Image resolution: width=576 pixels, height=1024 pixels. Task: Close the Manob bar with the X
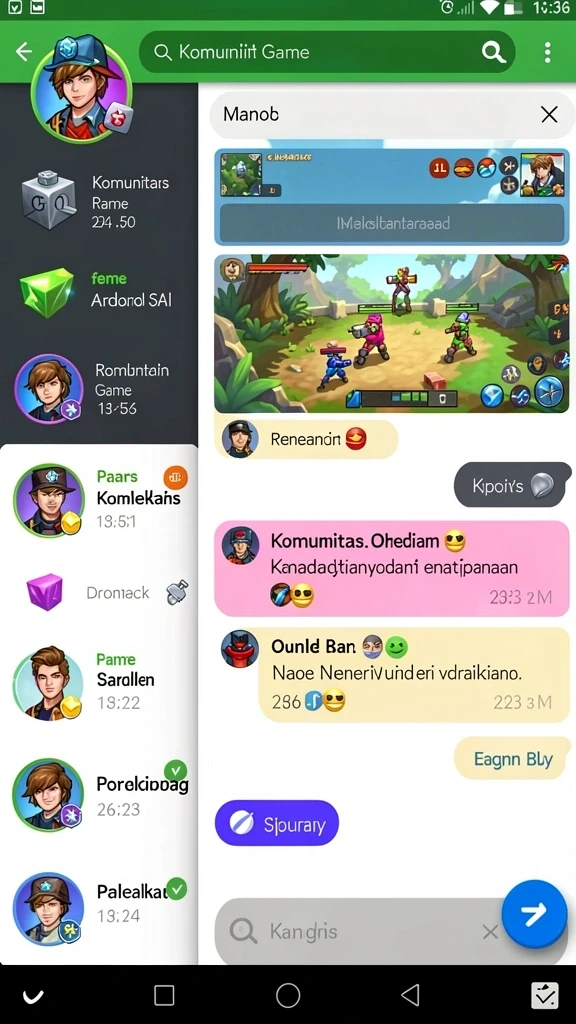pyautogui.click(x=549, y=115)
